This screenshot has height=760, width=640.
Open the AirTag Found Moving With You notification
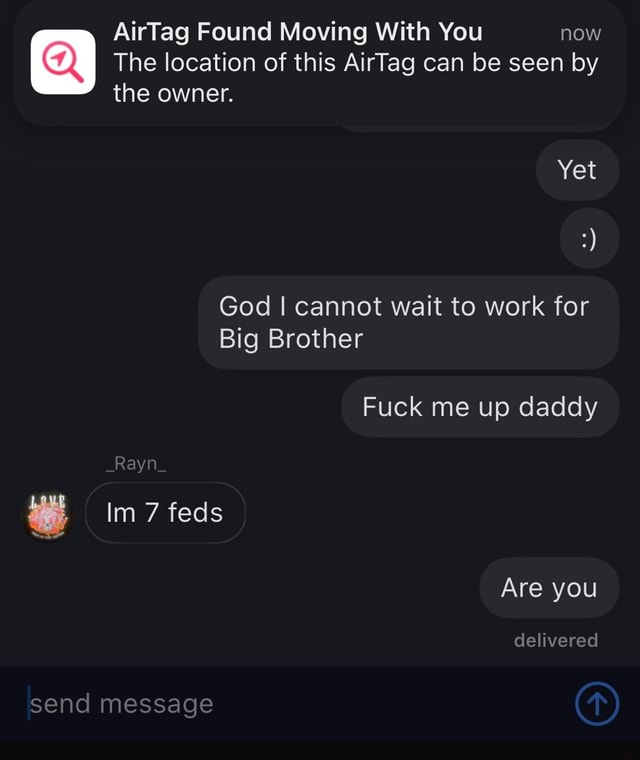click(320, 64)
